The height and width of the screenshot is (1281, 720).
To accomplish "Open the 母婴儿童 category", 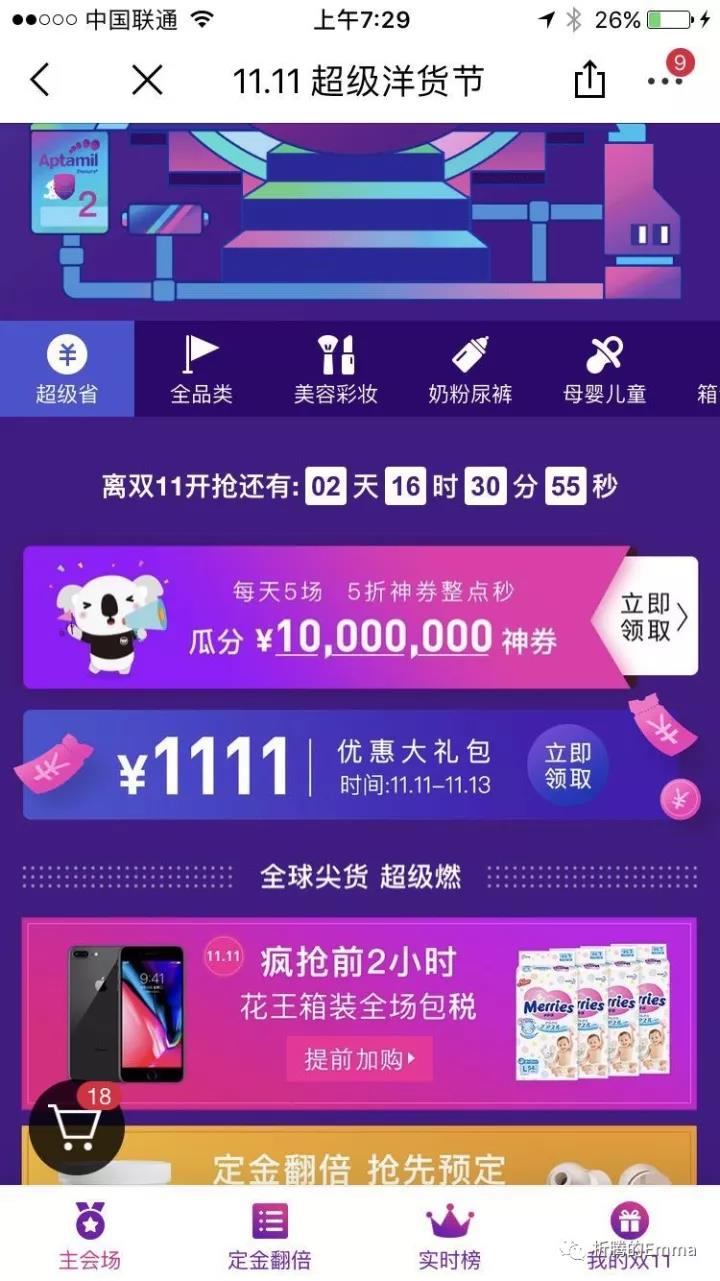I will coord(604,369).
